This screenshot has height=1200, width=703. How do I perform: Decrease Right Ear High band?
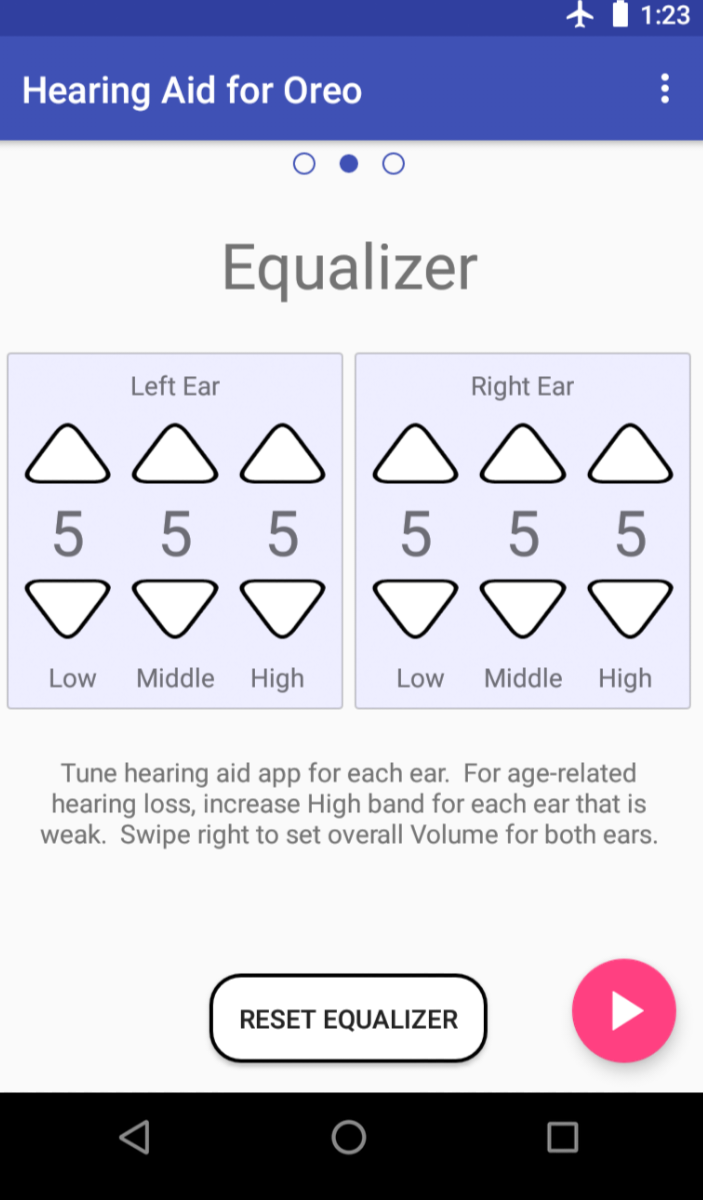click(x=630, y=608)
